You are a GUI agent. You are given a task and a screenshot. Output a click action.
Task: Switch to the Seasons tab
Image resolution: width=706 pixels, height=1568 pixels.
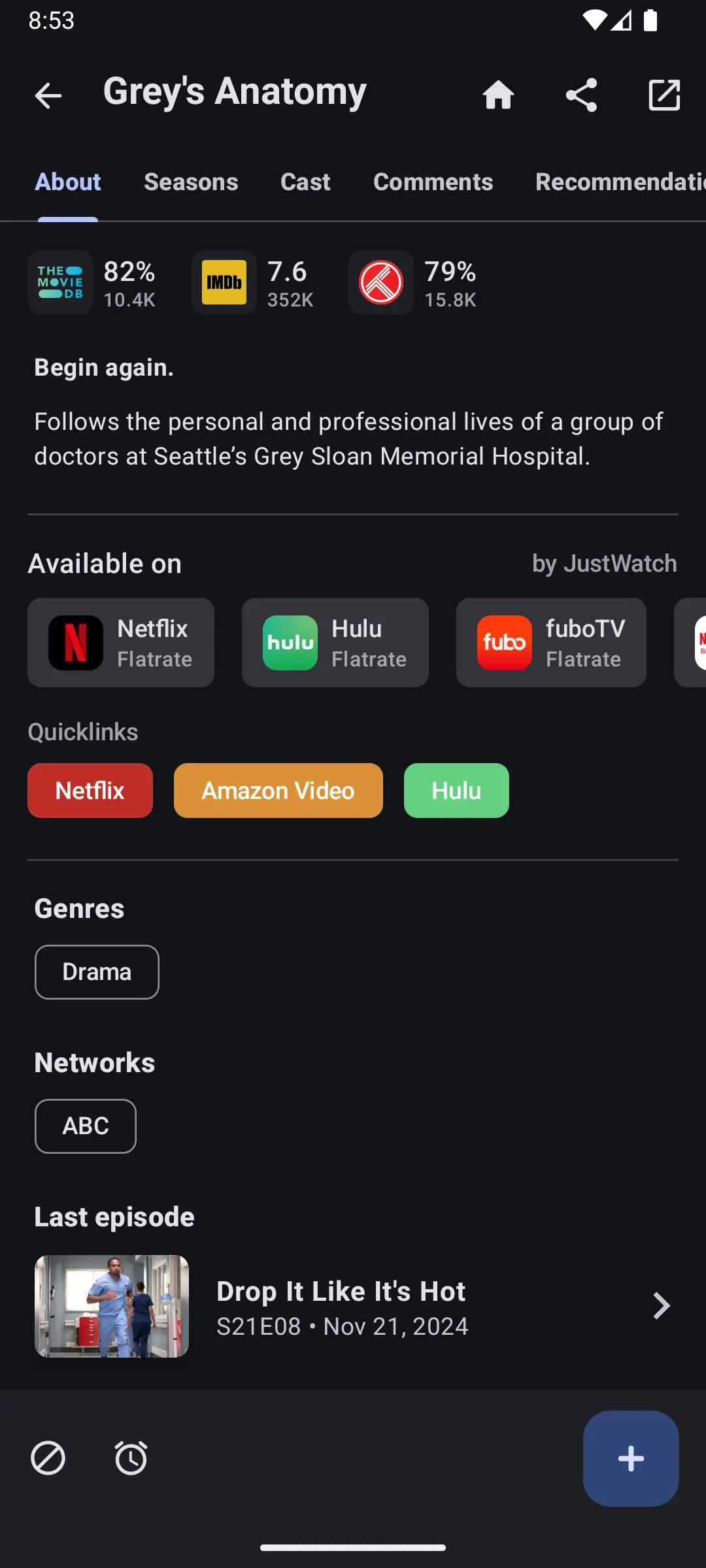(190, 182)
